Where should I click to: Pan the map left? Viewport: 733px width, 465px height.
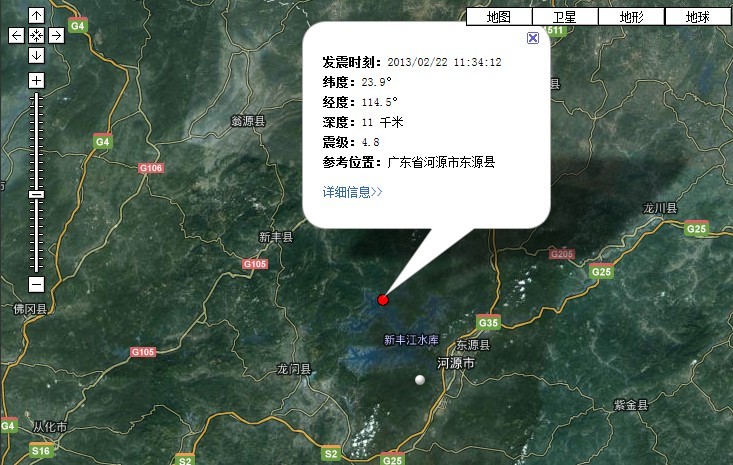(16, 35)
